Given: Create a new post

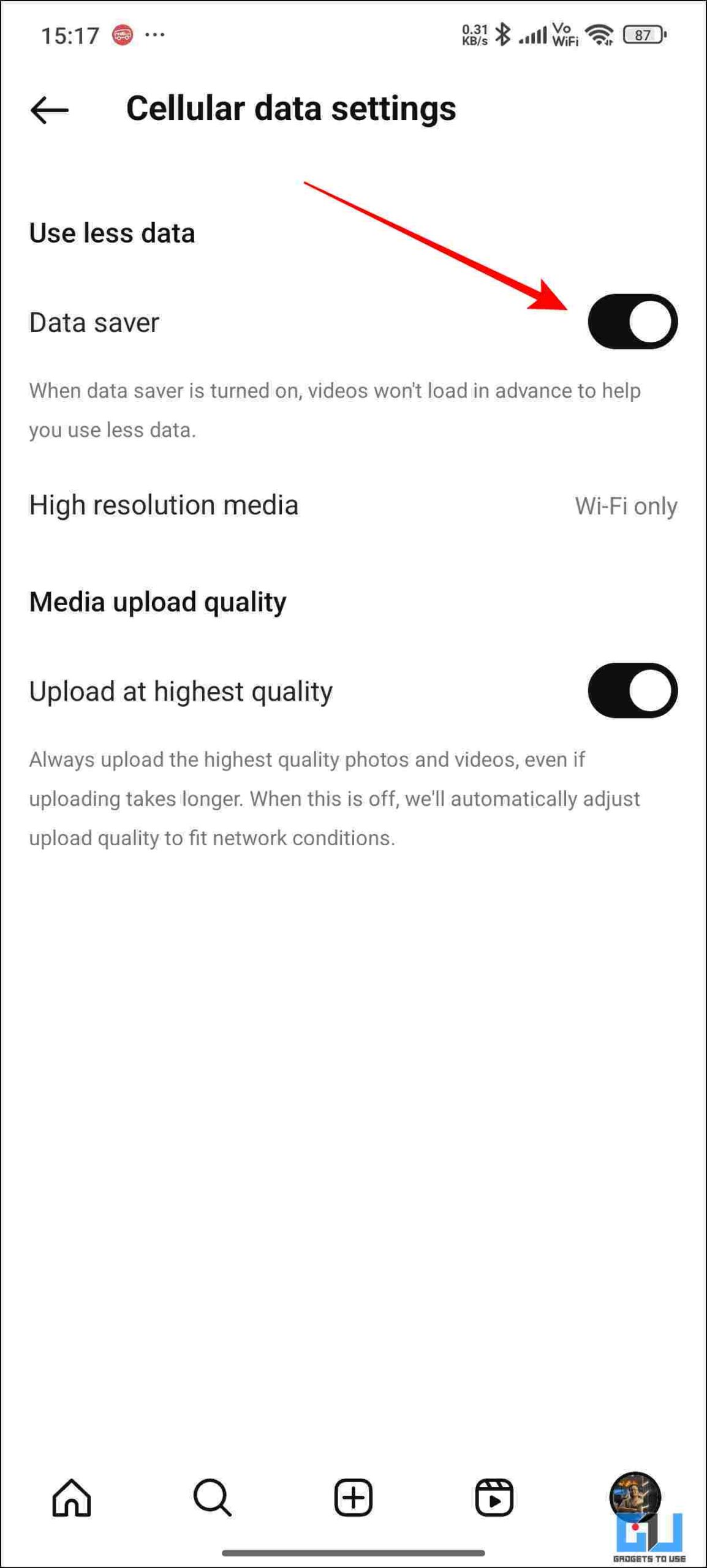Looking at the screenshot, I should (353, 1498).
